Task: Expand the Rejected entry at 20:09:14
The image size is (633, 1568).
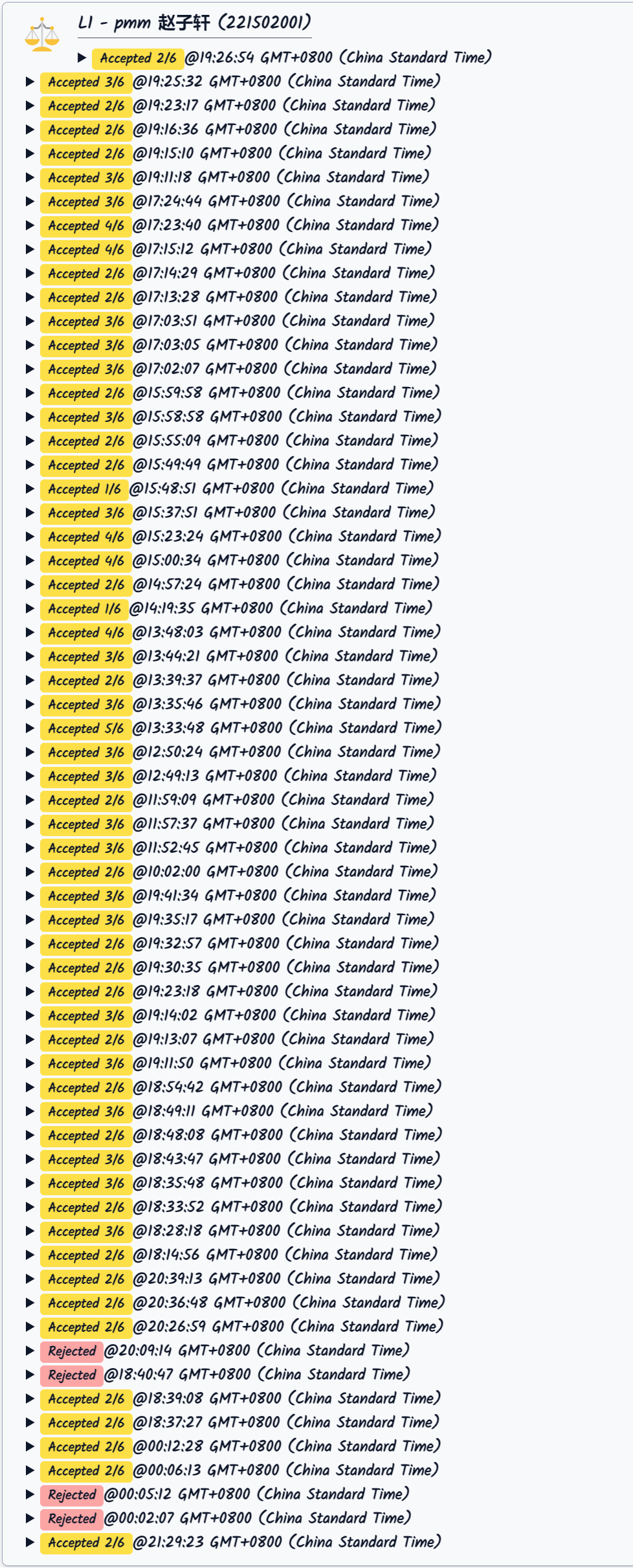Action: click(x=30, y=1351)
